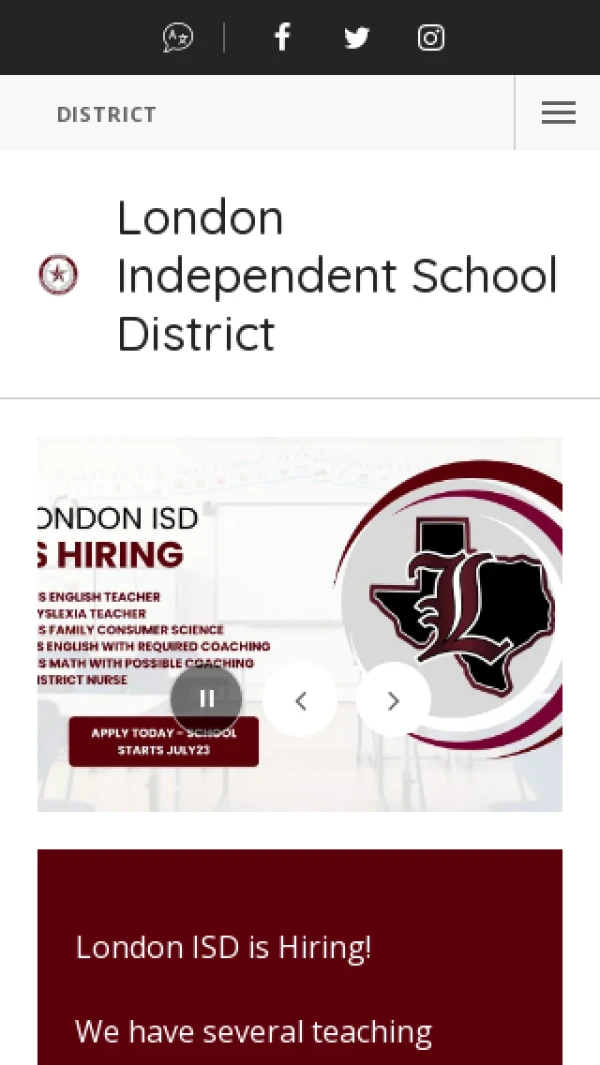Open the district's Facebook page
Screen dimensions: 600x1065
(x=282, y=38)
